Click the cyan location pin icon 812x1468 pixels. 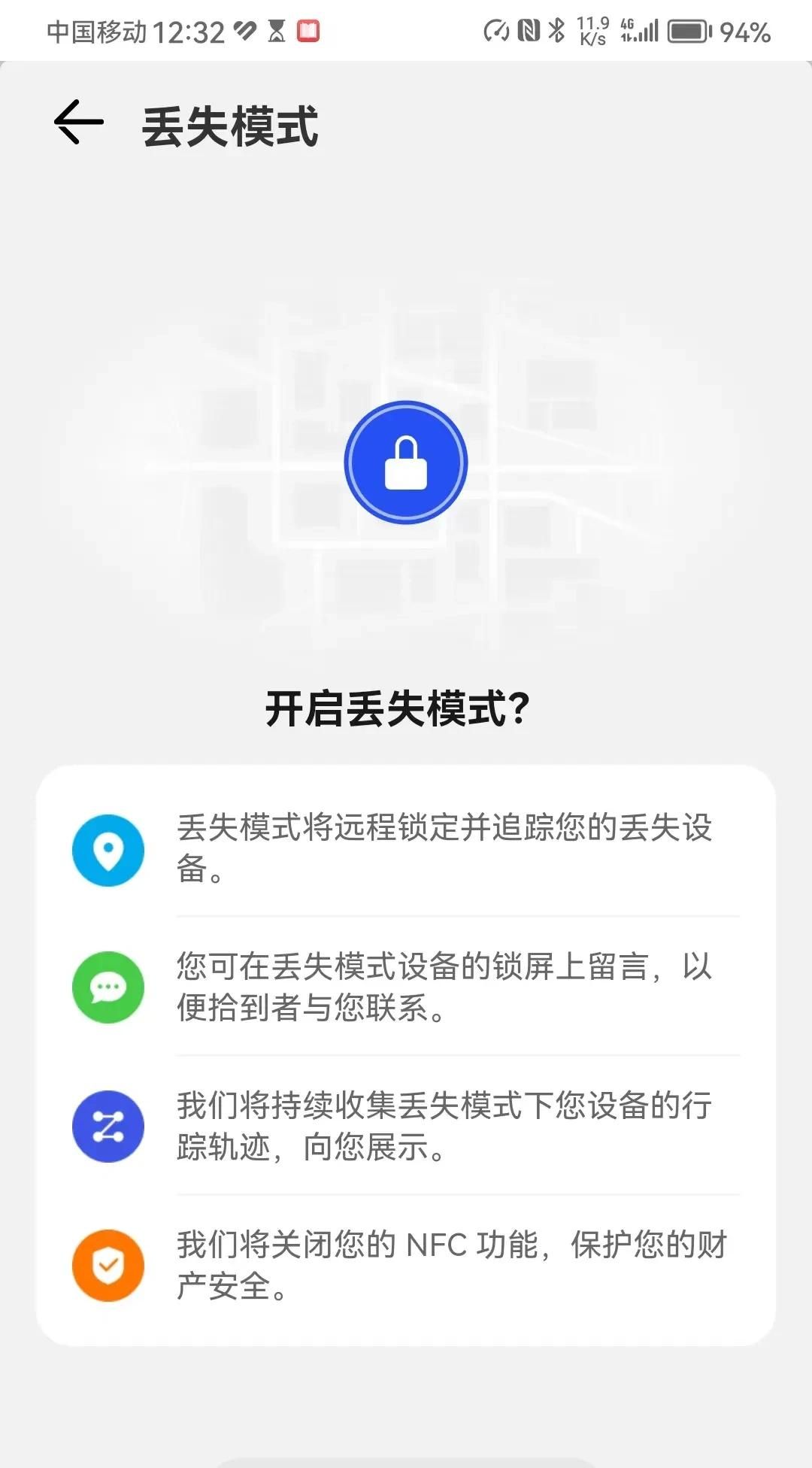pyautogui.click(x=108, y=850)
